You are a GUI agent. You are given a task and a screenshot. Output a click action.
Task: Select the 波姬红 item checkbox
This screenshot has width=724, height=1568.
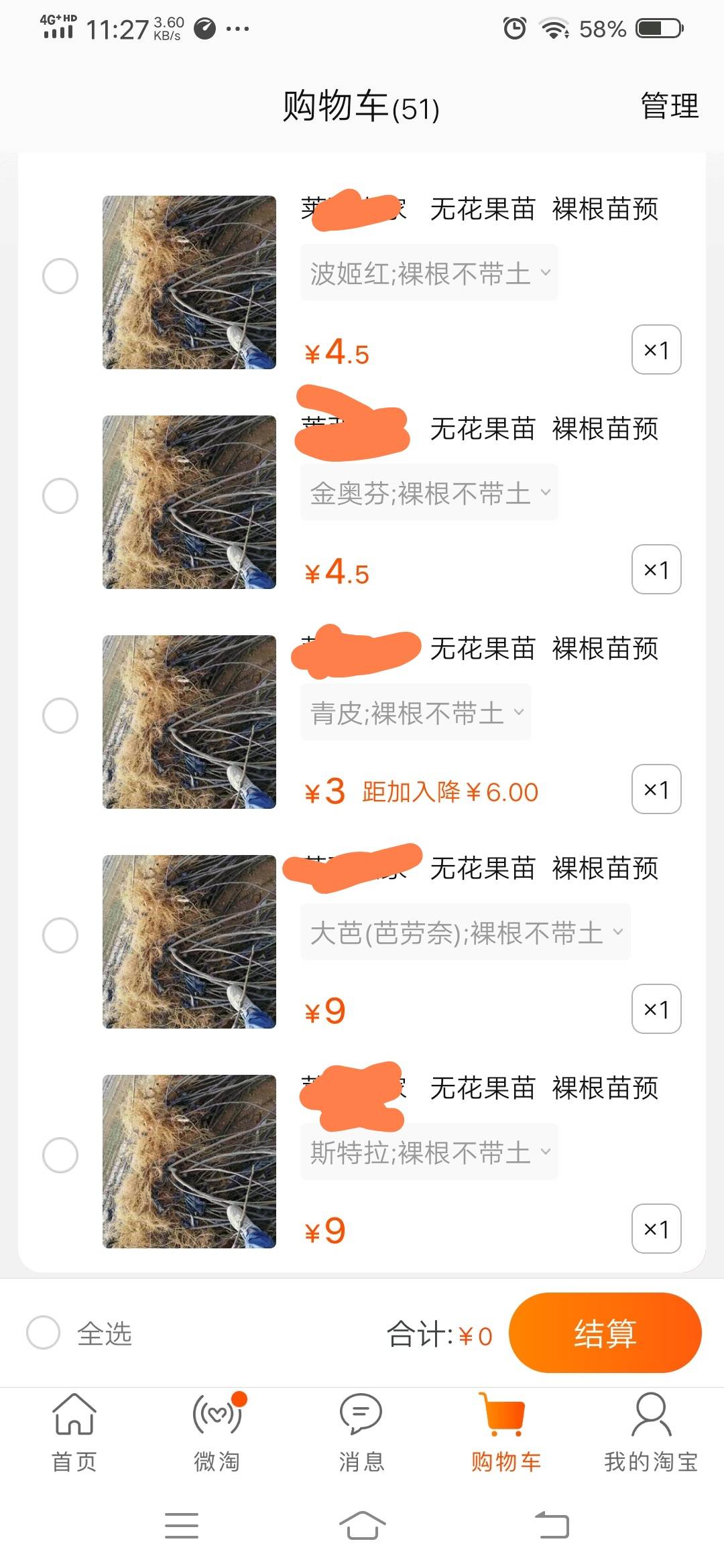pyautogui.click(x=60, y=276)
